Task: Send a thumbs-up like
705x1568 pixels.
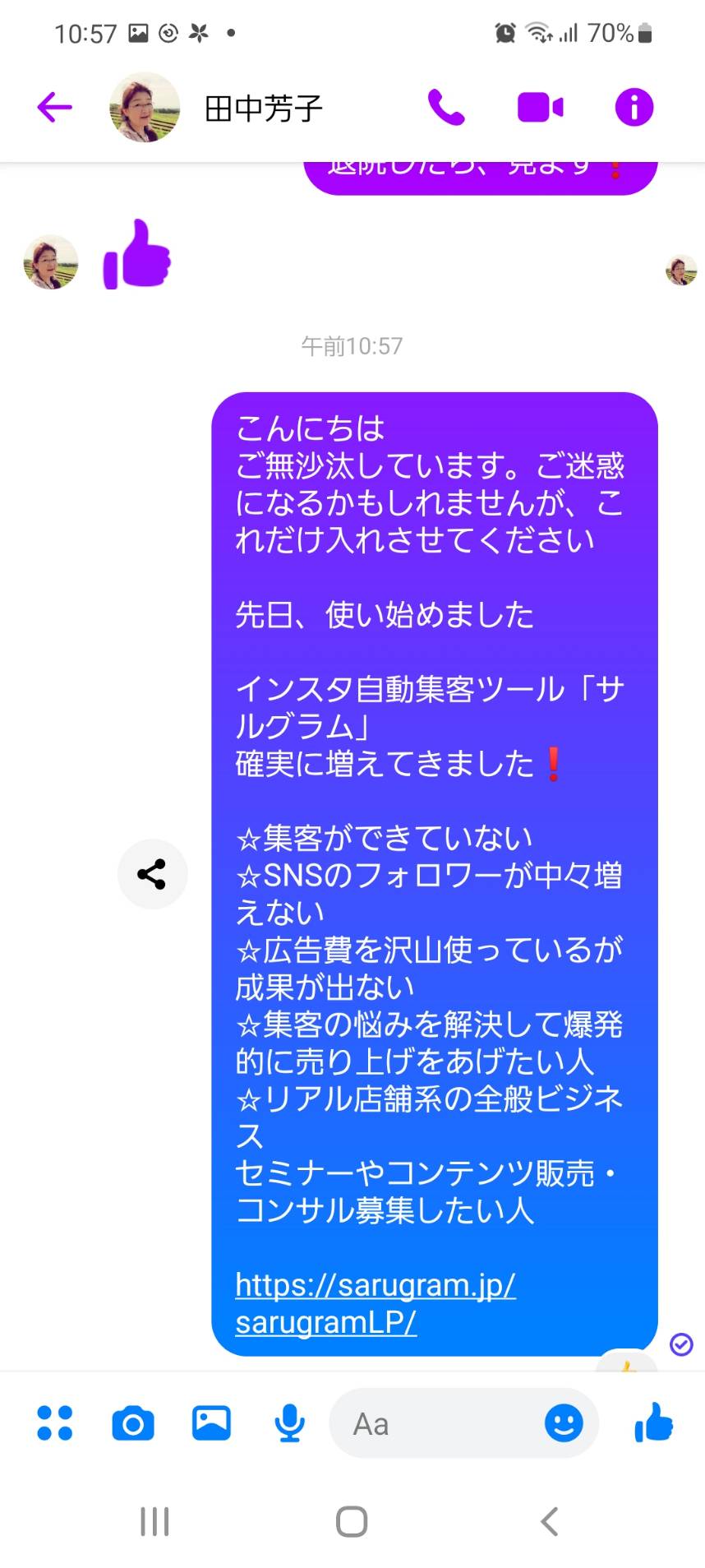Action: (654, 1422)
